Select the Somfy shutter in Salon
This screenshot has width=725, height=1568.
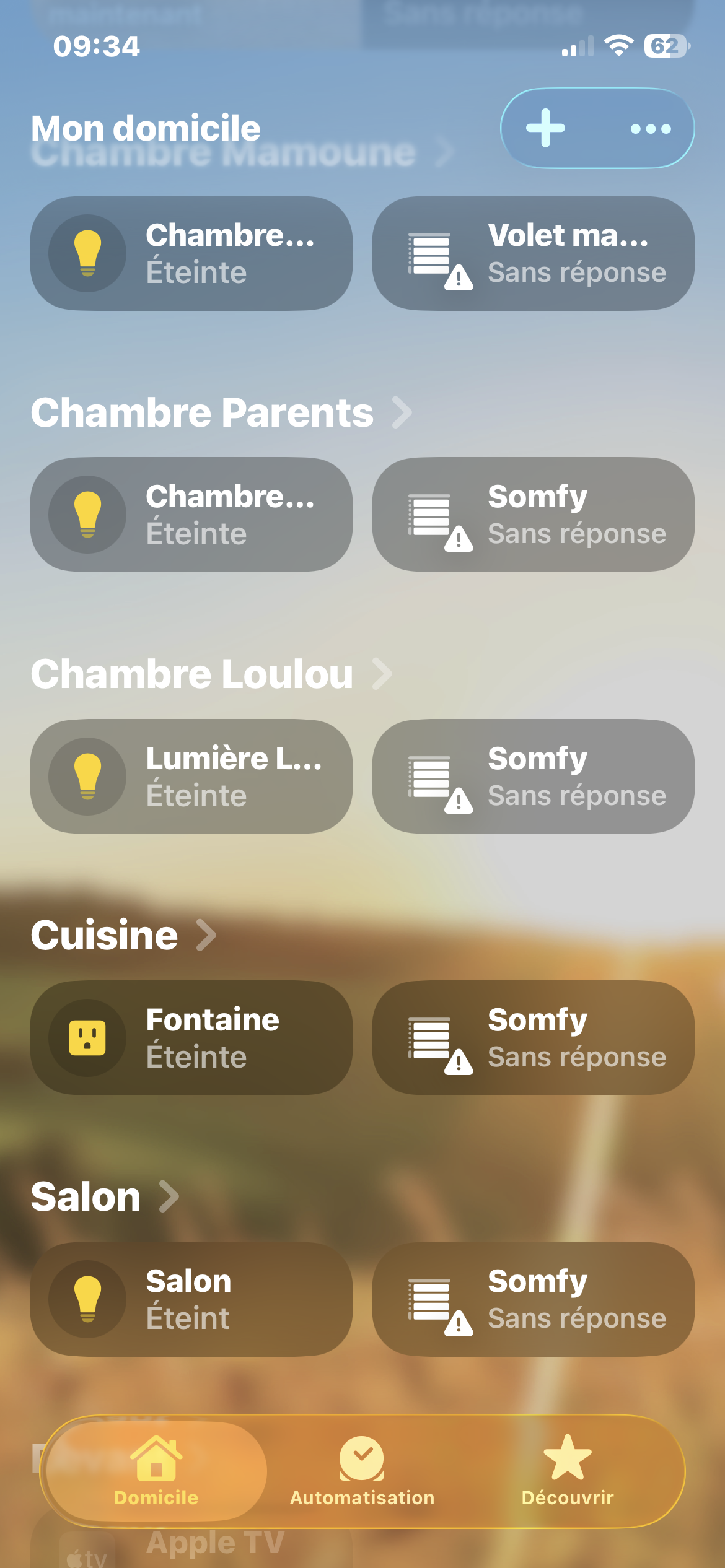pyautogui.click(x=533, y=1299)
